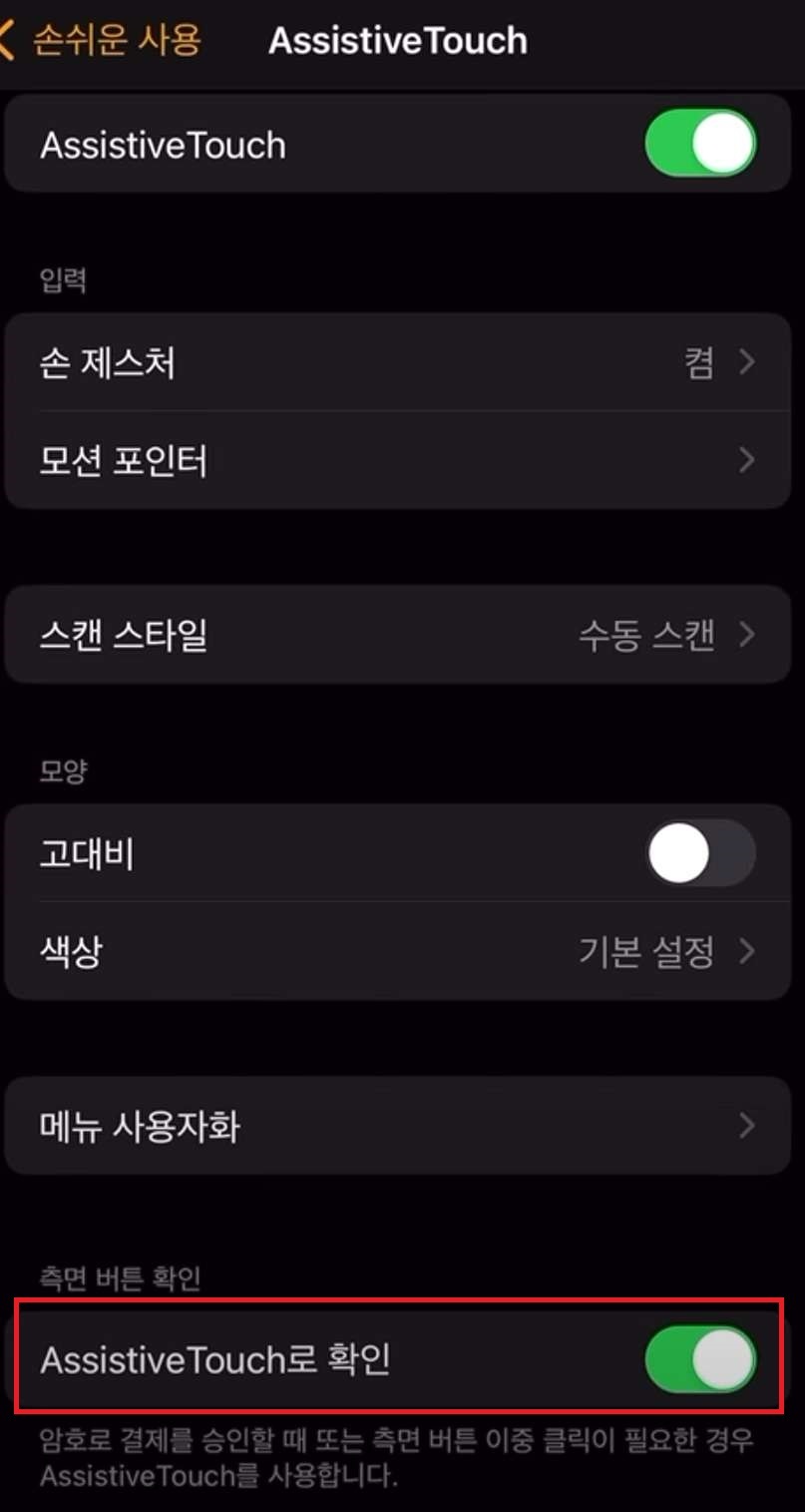Screen dimensions: 805x1512
Task: Turn on the 고대비 (high contrast) switch
Action: [x=699, y=853]
